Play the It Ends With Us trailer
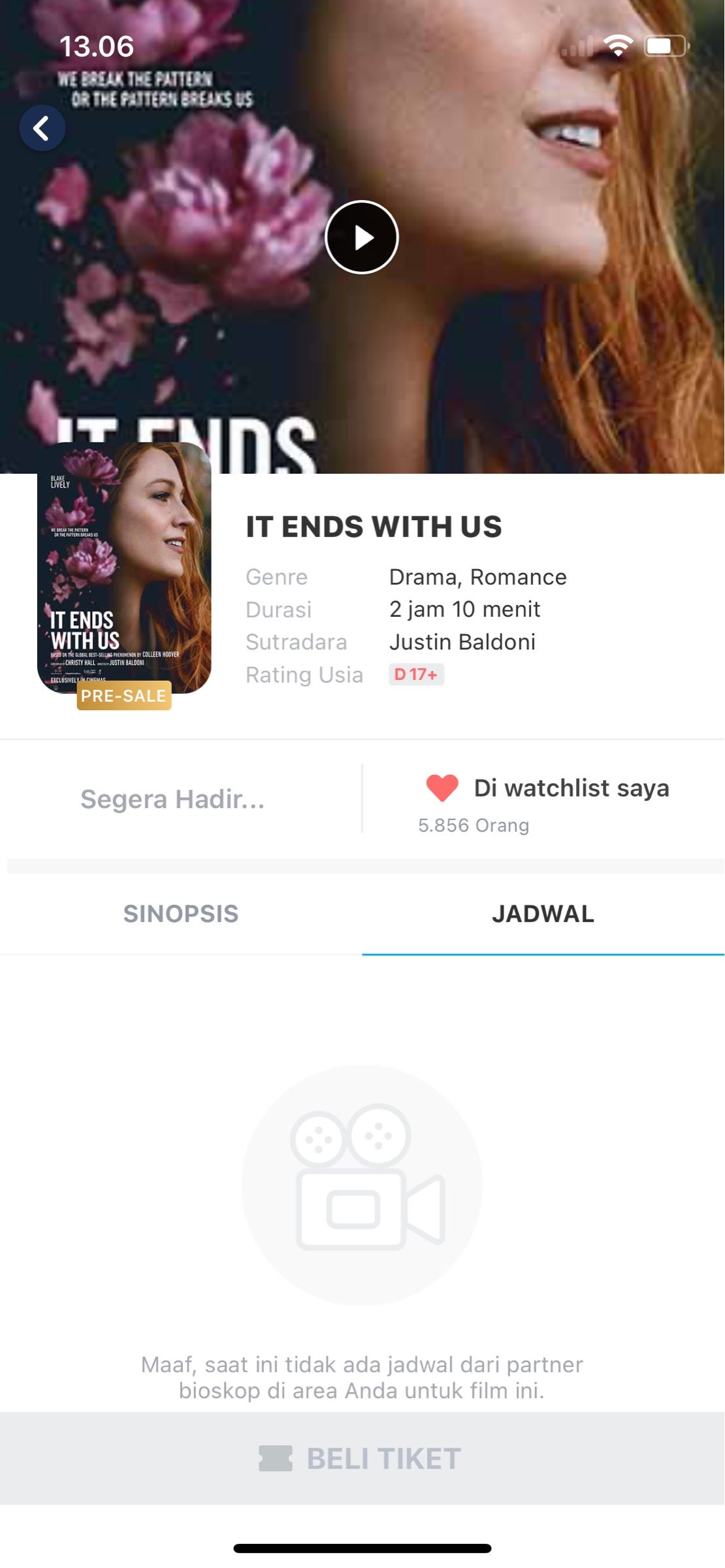The height and width of the screenshot is (1568, 725). click(362, 237)
